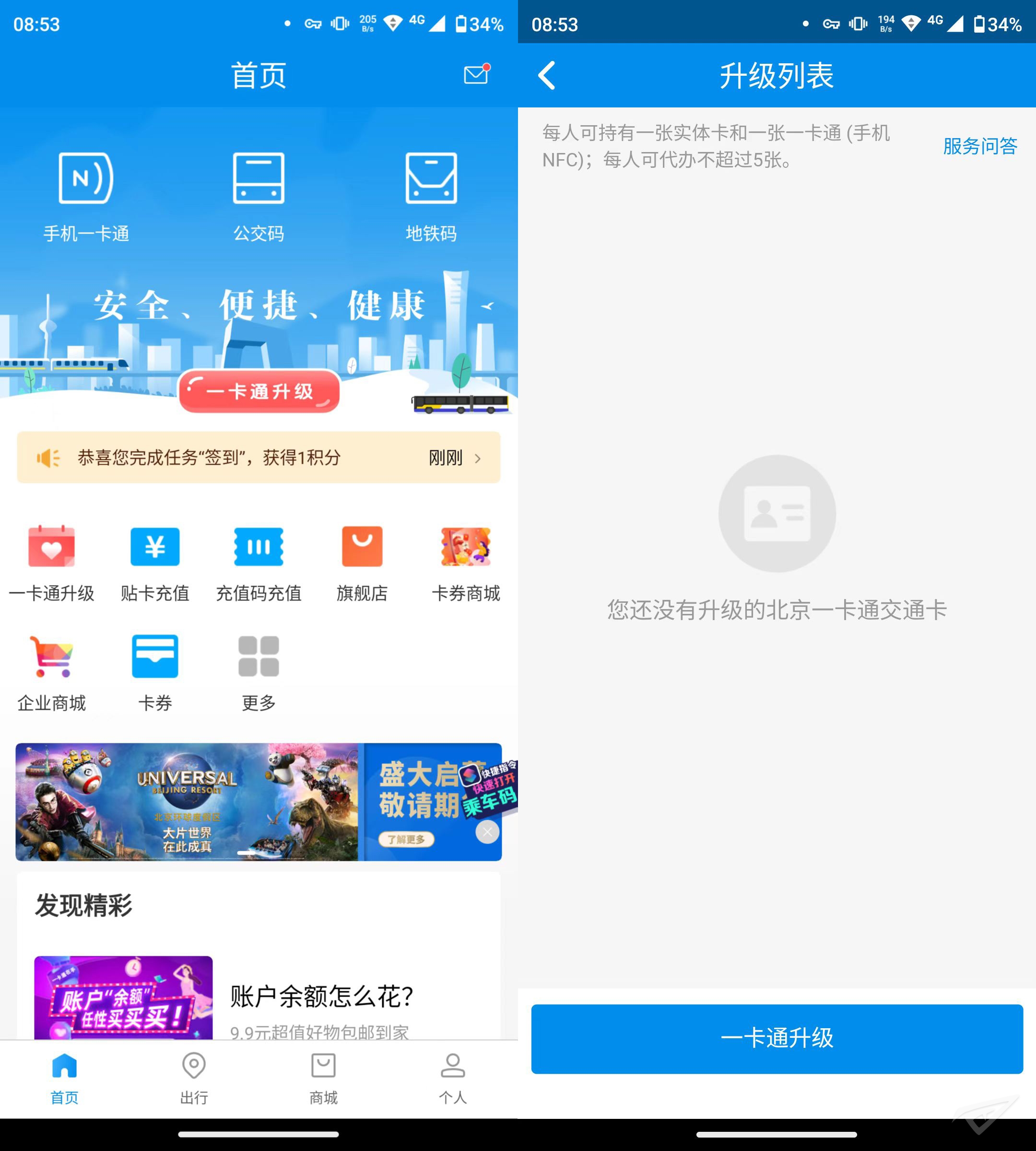The image size is (1036, 1151).
Task: Open the 服务问答 link
Action: point(980,146)
